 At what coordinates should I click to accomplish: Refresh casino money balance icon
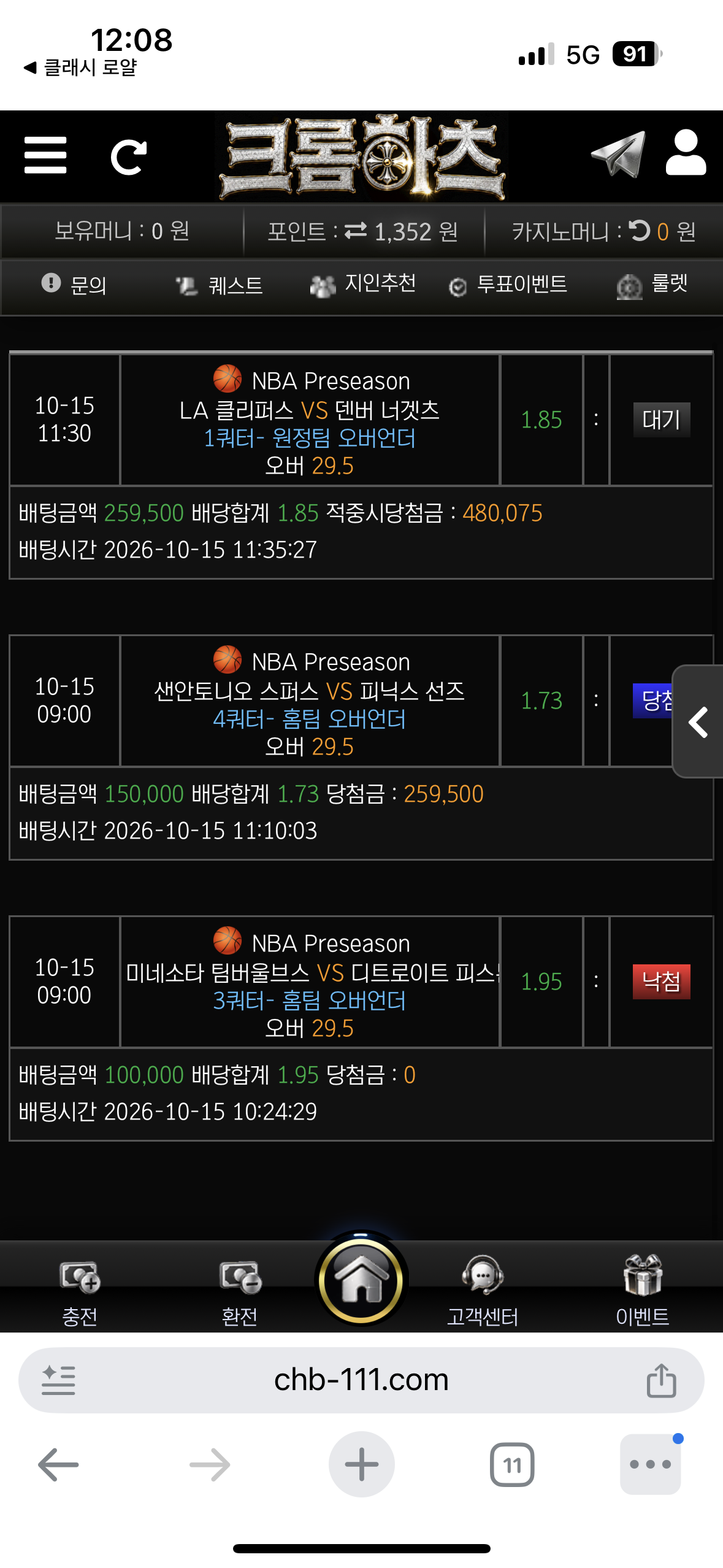(640, 230)
